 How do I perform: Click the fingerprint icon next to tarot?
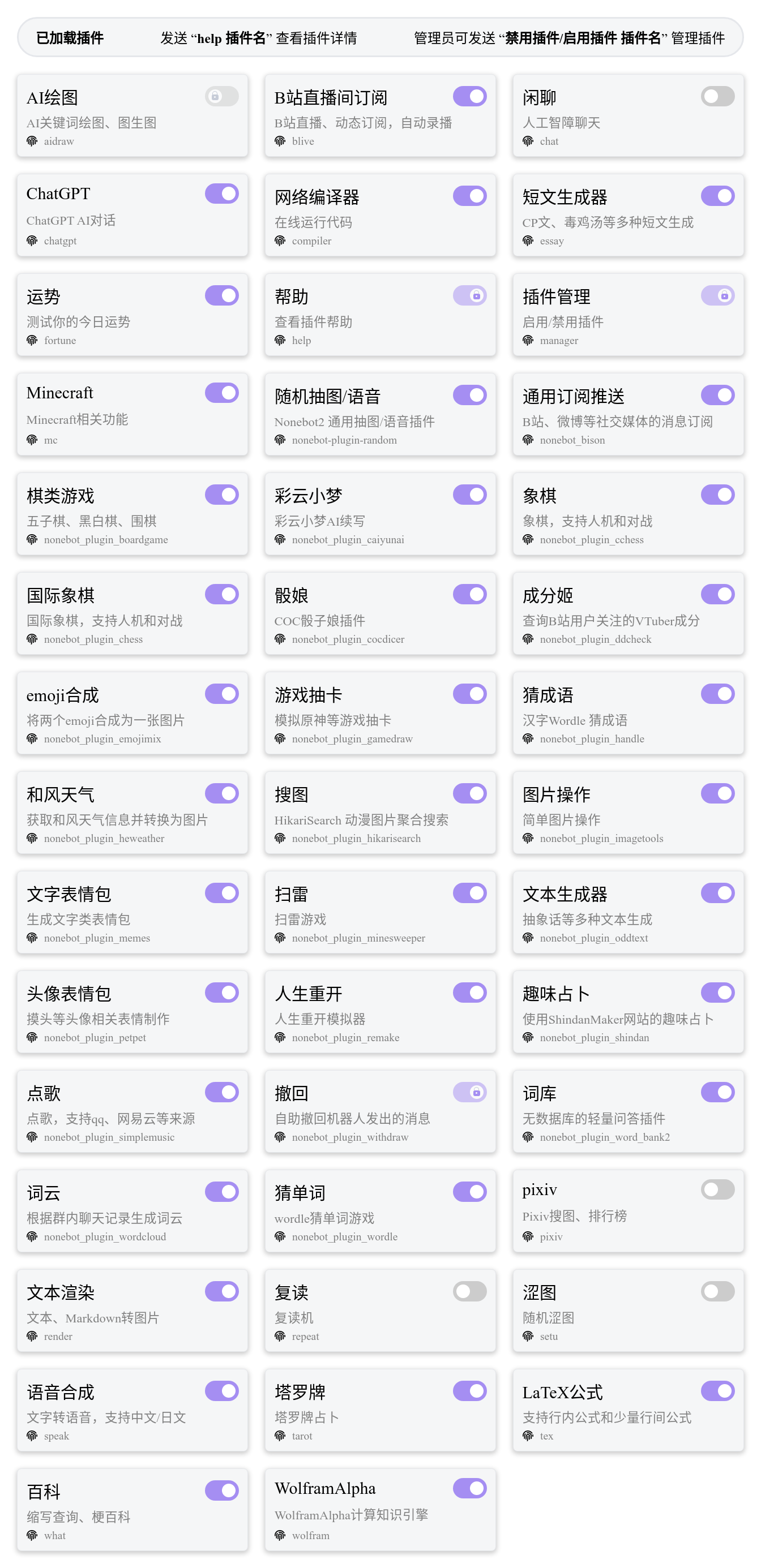280,1437
